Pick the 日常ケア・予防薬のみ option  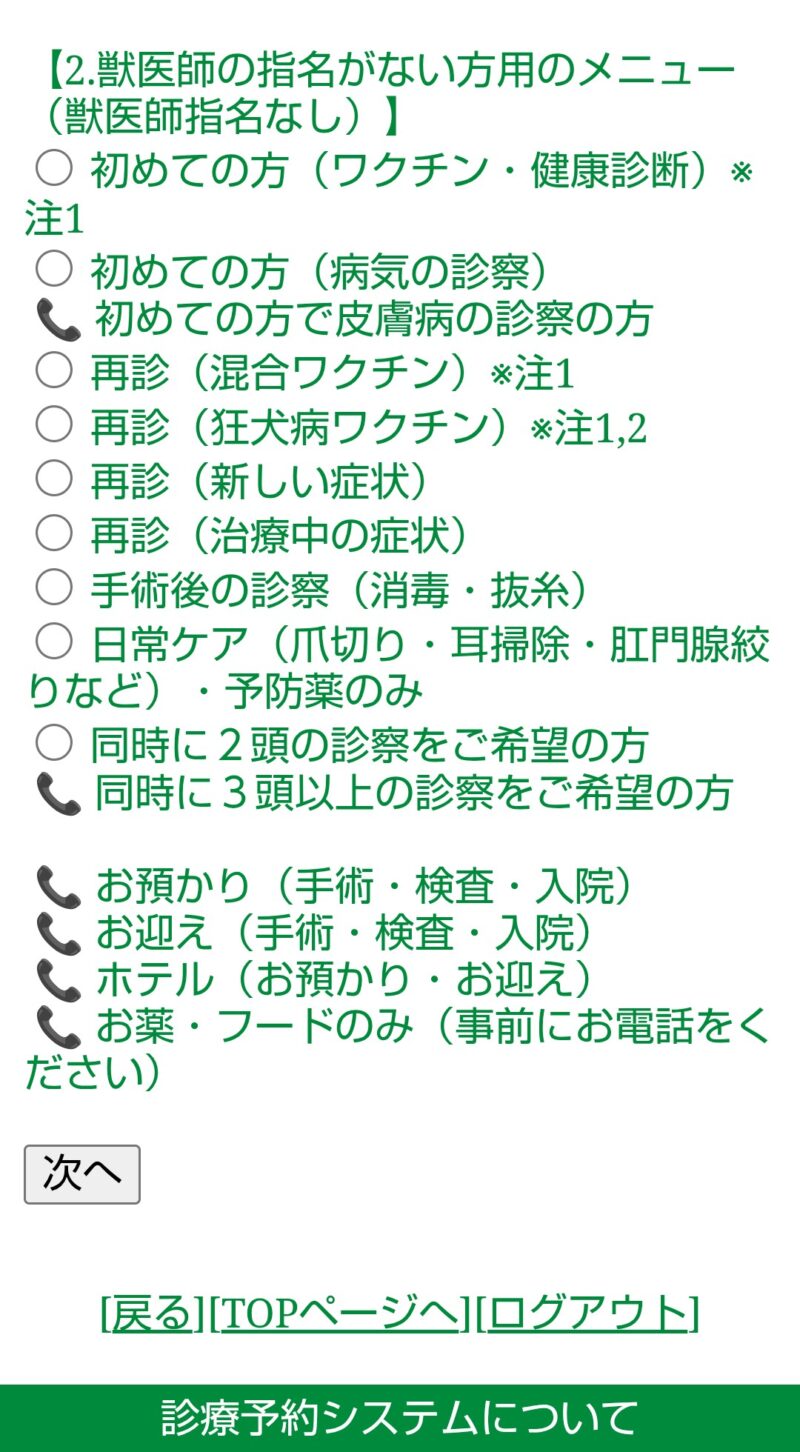[54, 642]
